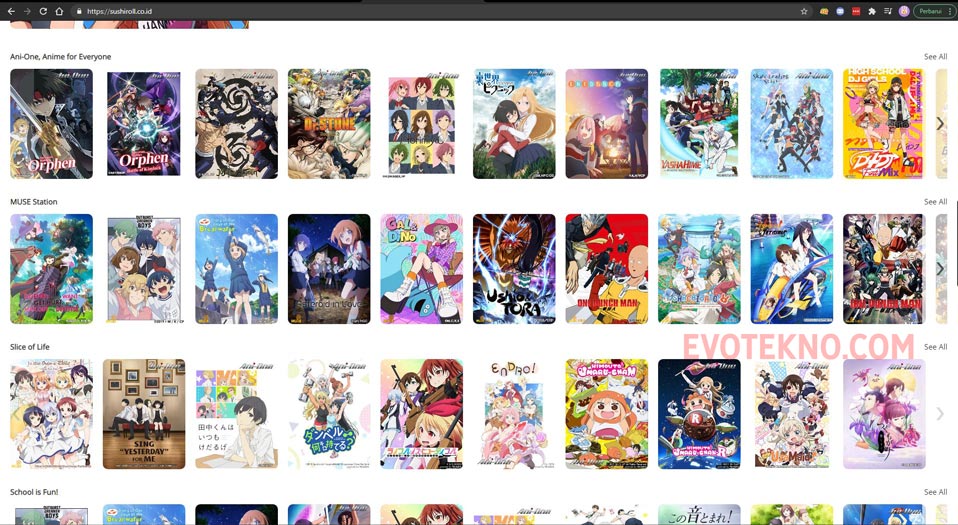Select the sushiroll.co.id address bar
The height and width of the screenshot is (525, 958).
400,11
